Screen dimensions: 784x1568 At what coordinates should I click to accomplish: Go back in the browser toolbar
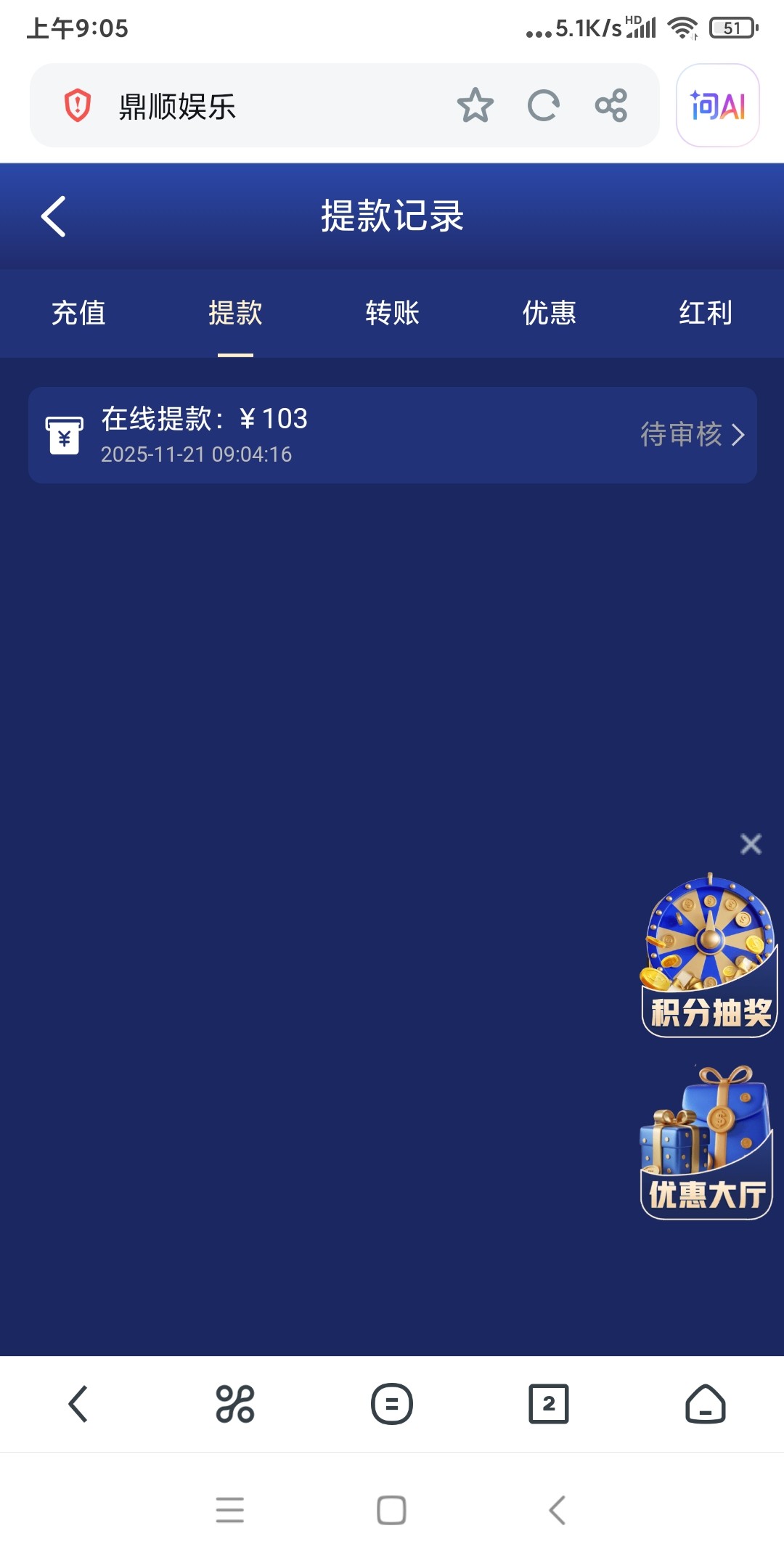click(x=78, y=1404)
